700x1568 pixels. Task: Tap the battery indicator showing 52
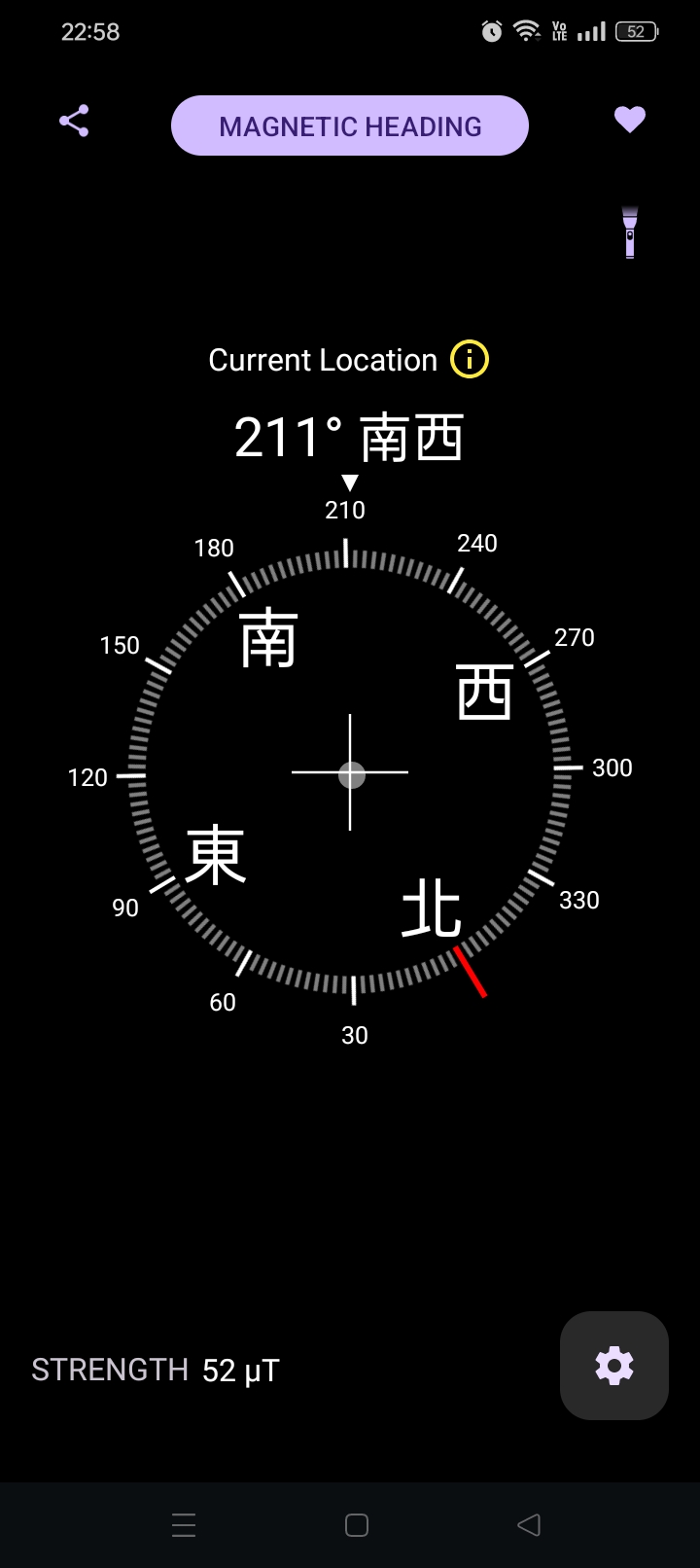634,30
